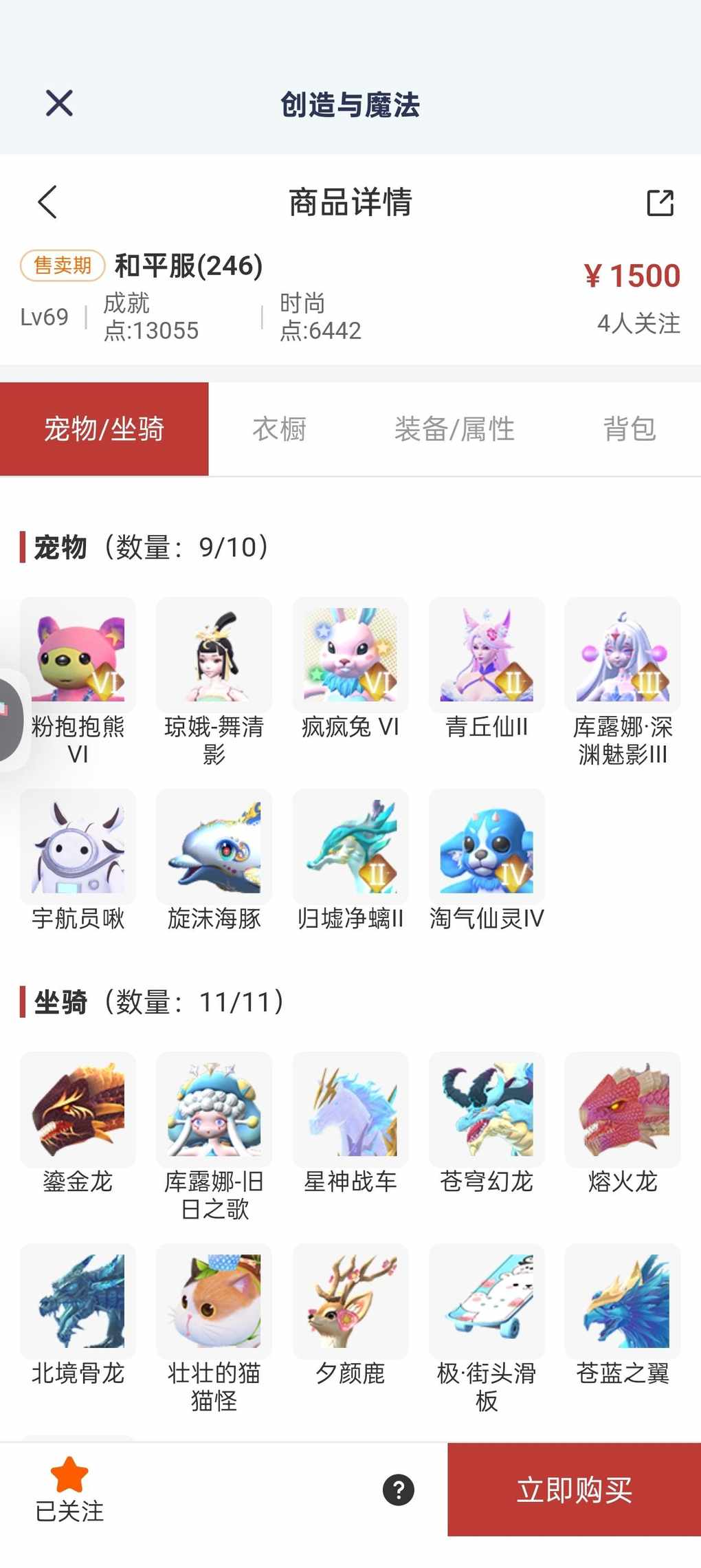This screenshot has width=701, height=1568.
Task: Open the 装备/属性 tab
Action: point(454,429)
